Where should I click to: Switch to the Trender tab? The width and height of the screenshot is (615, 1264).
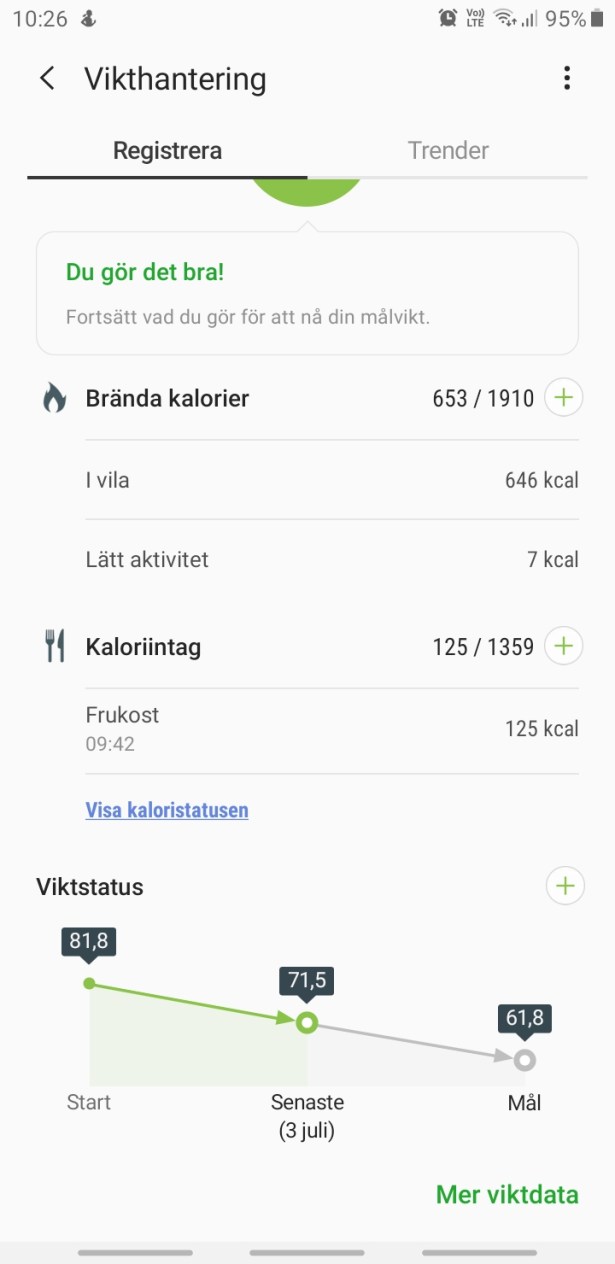[448, 151]
